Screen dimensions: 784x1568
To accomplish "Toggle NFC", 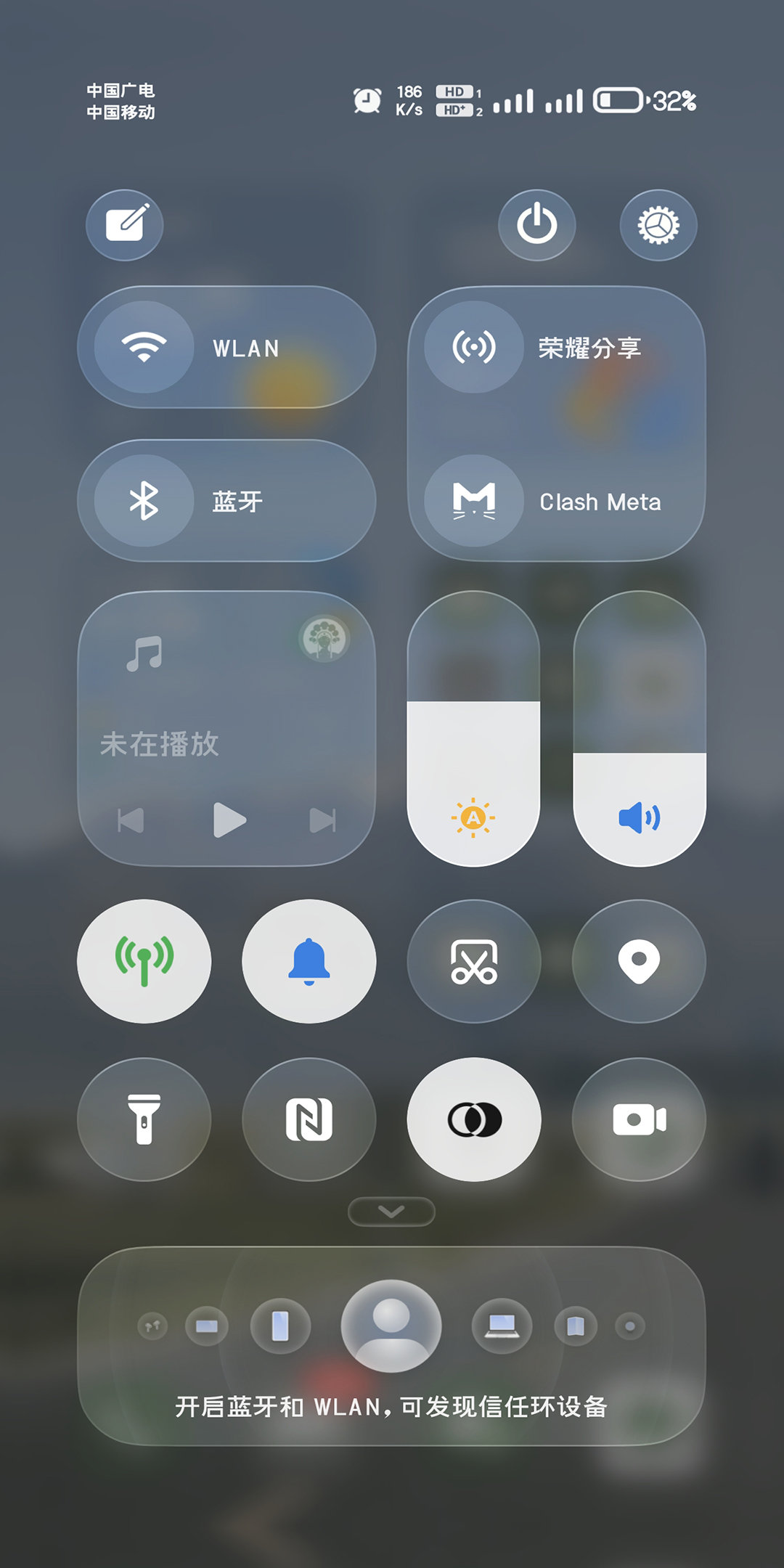I will pos(309,1119).
